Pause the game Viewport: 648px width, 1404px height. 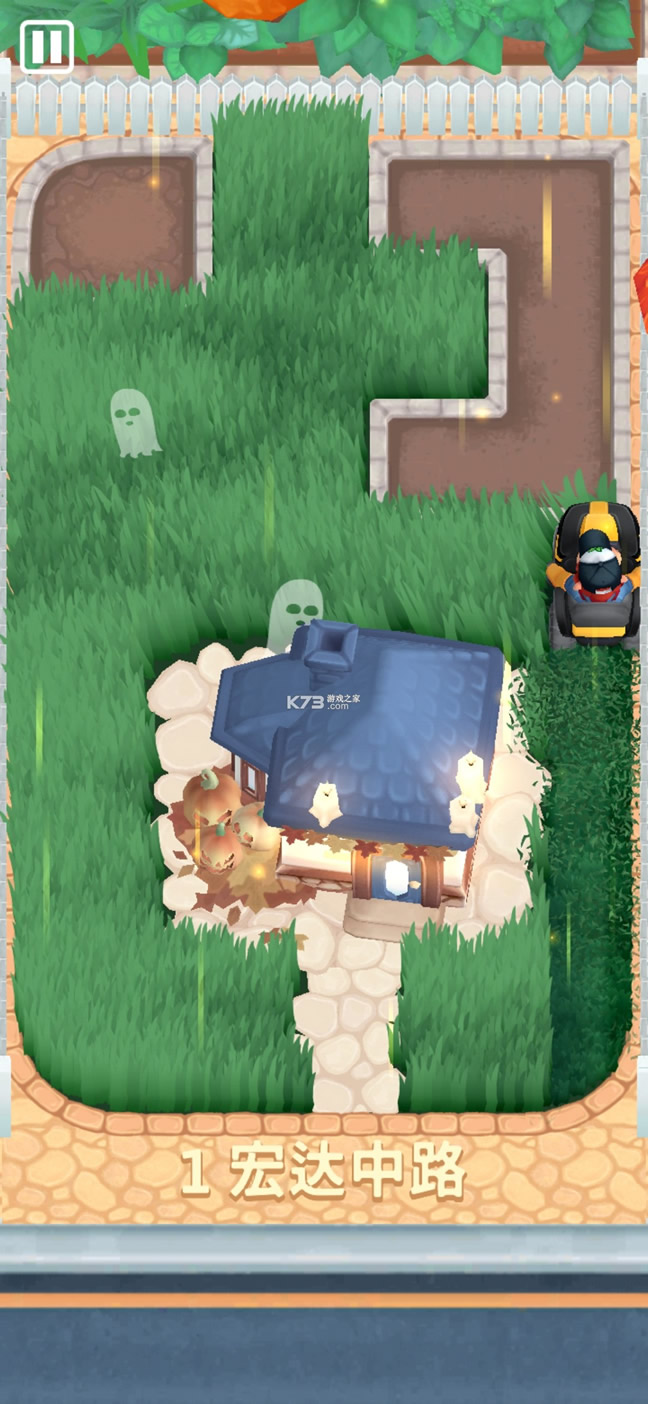(x=46, y=46)
